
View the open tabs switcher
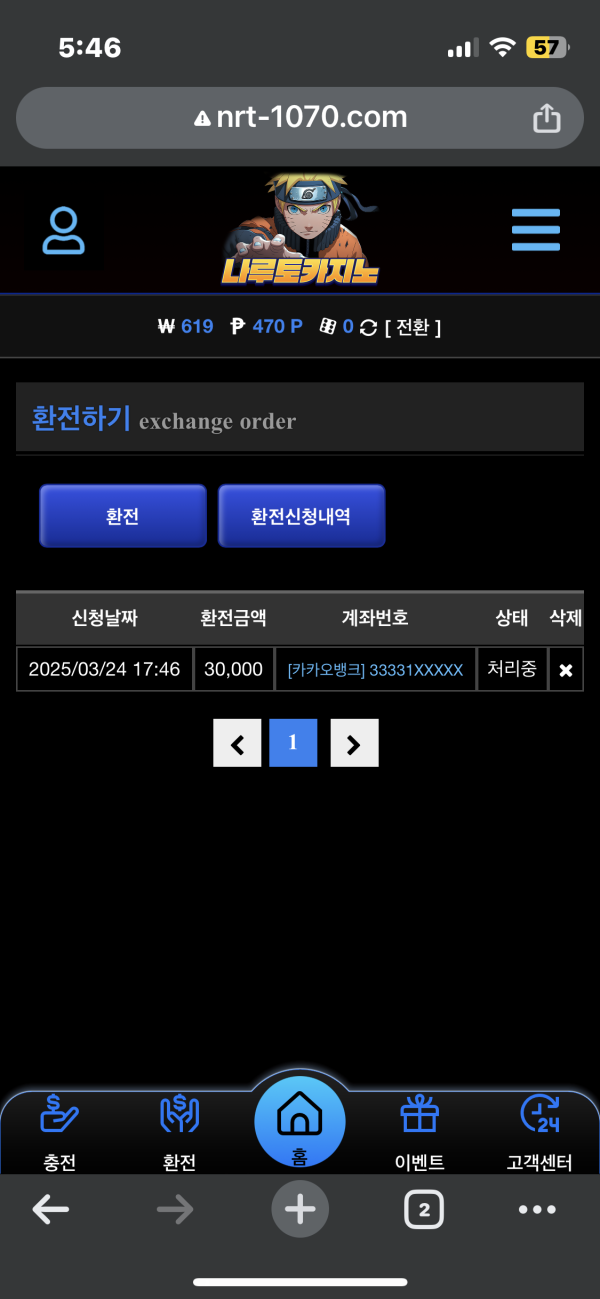pyautogui.click(x=424, y=1210)
